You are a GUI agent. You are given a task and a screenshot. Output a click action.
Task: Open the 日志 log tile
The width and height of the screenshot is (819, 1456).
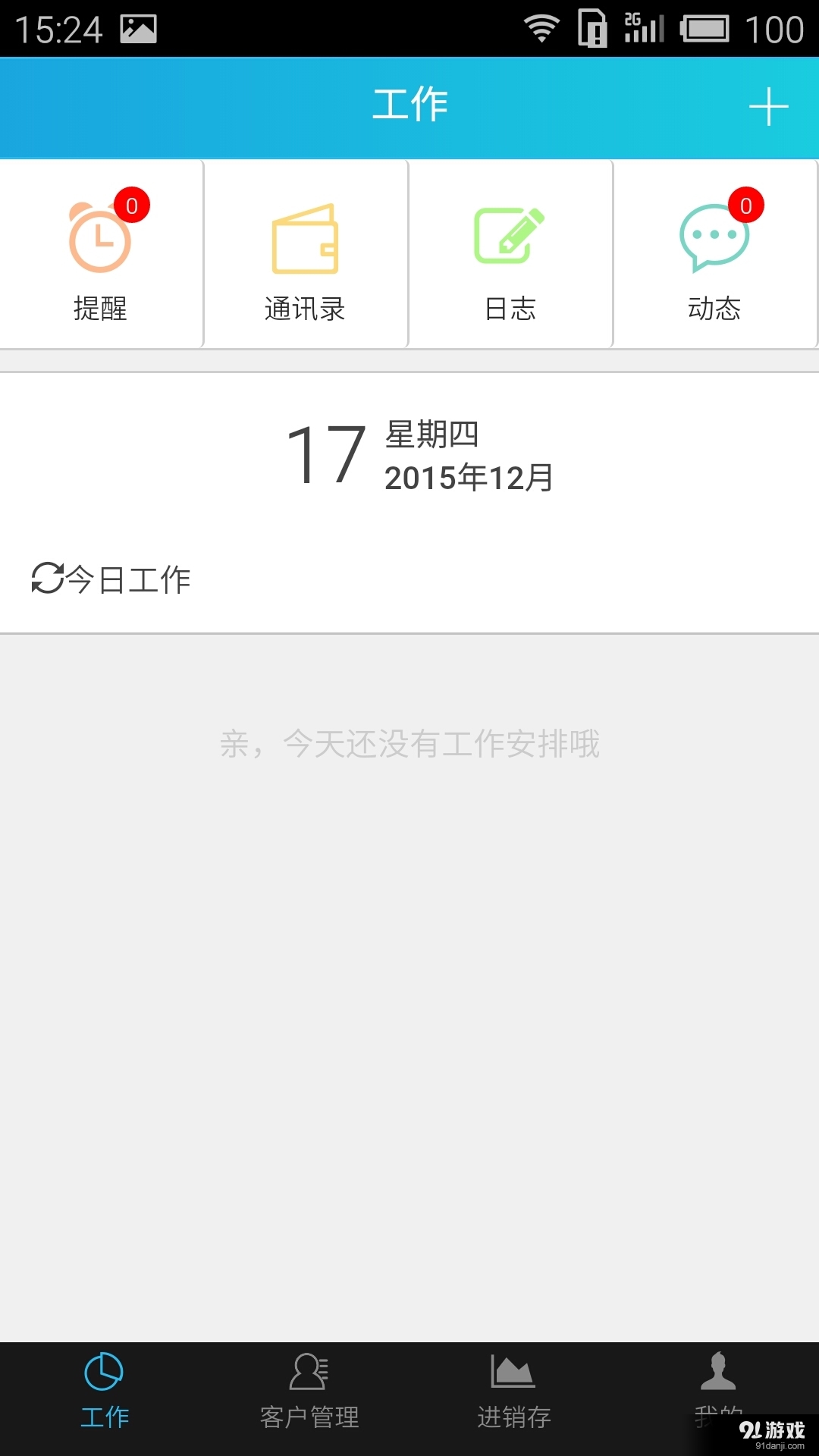pyautogui.click(x=510, y=255)
